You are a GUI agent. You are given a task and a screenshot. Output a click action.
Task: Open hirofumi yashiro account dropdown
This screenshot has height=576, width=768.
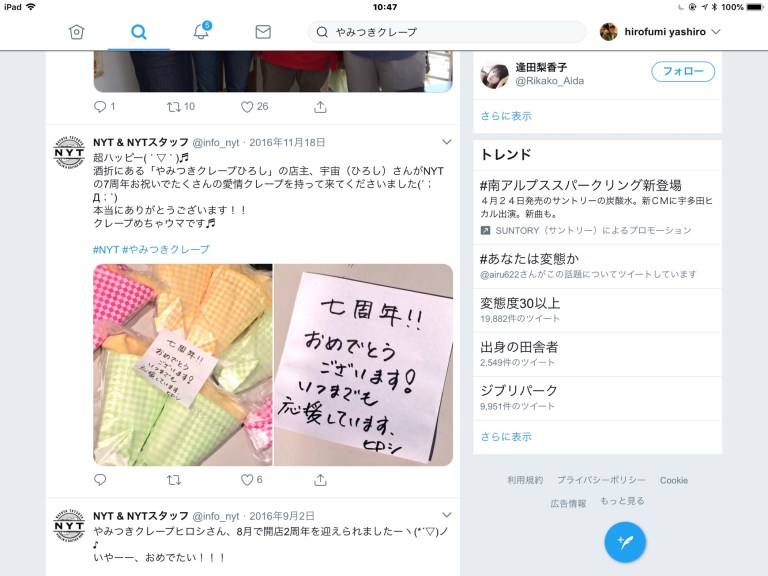click(x=661, y=32)
